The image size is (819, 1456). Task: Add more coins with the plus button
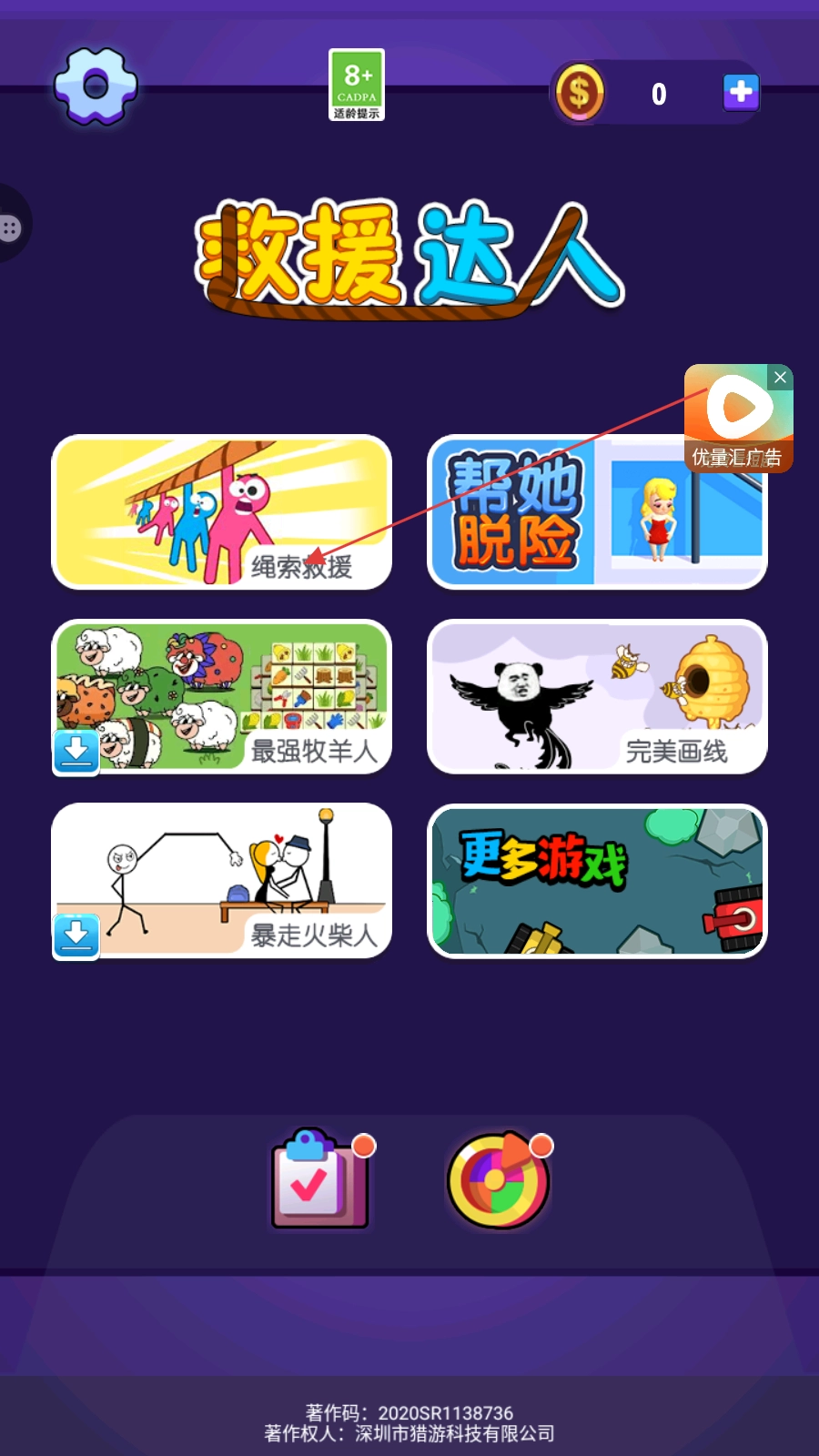[x=741, y=92]
